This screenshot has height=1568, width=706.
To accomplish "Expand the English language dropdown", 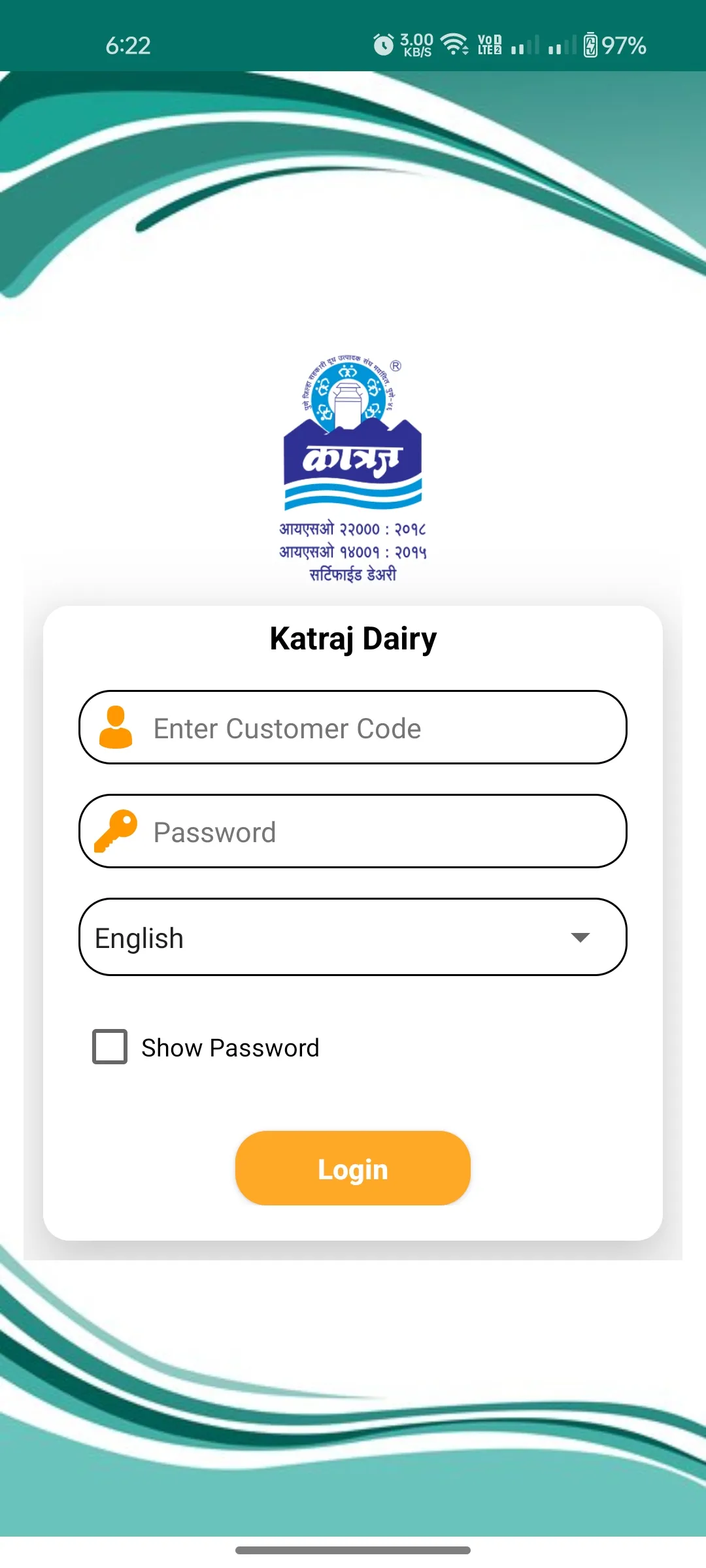I will click(353, 937).
